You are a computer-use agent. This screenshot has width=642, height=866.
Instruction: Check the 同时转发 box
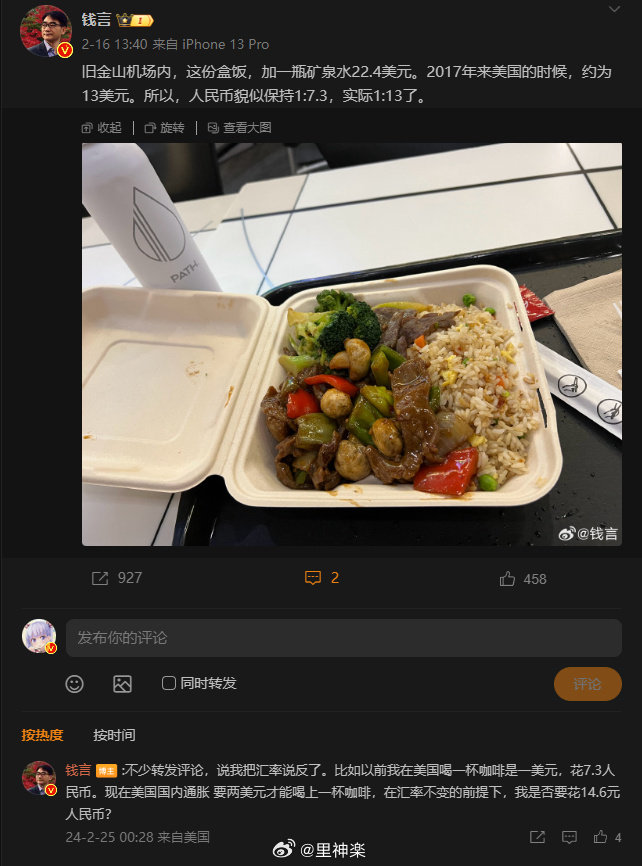click(169, 683)
